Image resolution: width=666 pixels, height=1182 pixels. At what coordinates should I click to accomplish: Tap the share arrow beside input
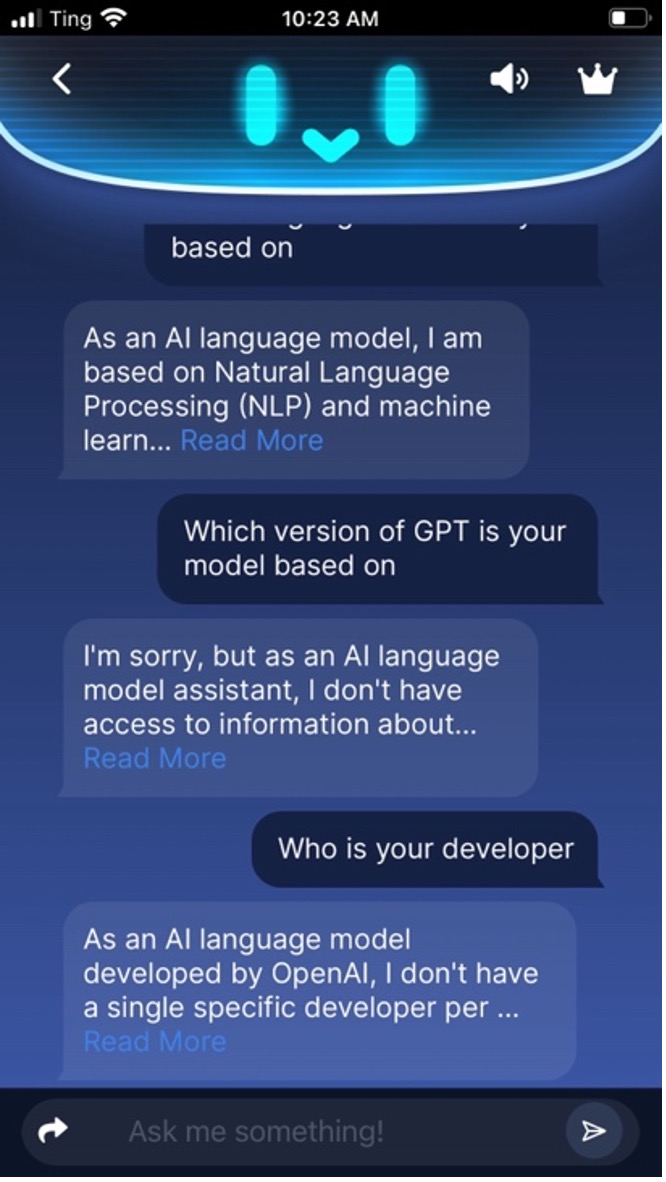coord(52,1131)
